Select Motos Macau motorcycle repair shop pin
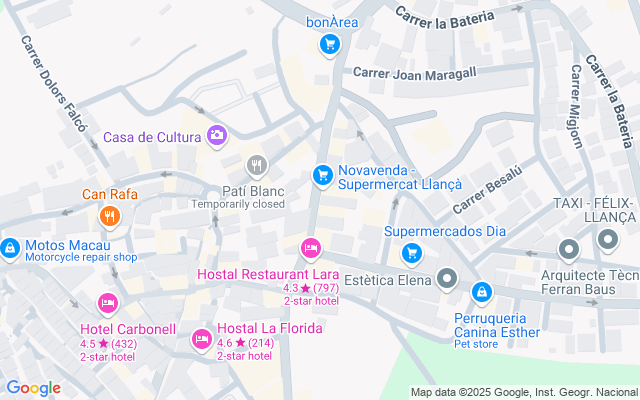The image size is (640, 400). [9, 246]
